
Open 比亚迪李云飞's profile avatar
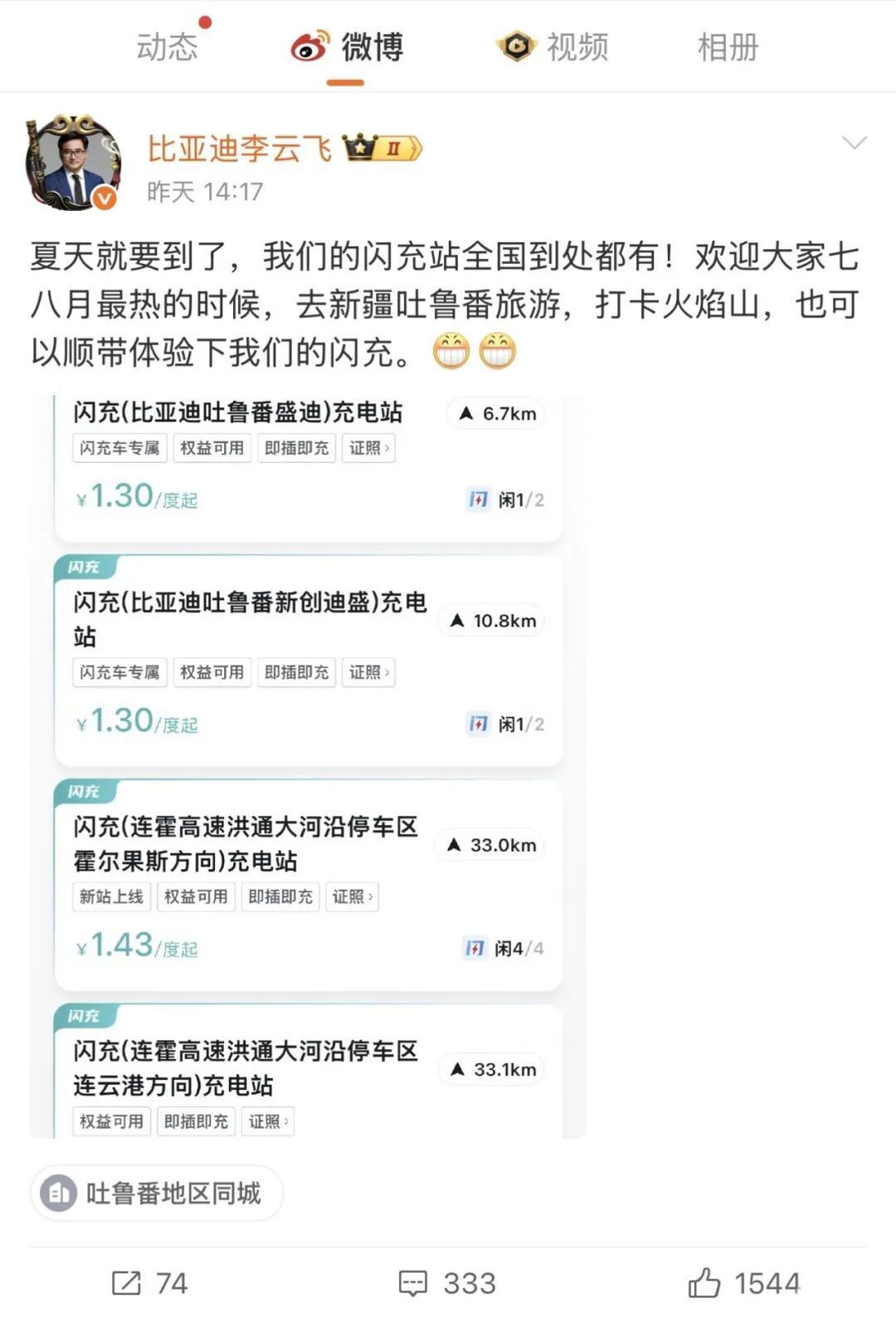74,163
